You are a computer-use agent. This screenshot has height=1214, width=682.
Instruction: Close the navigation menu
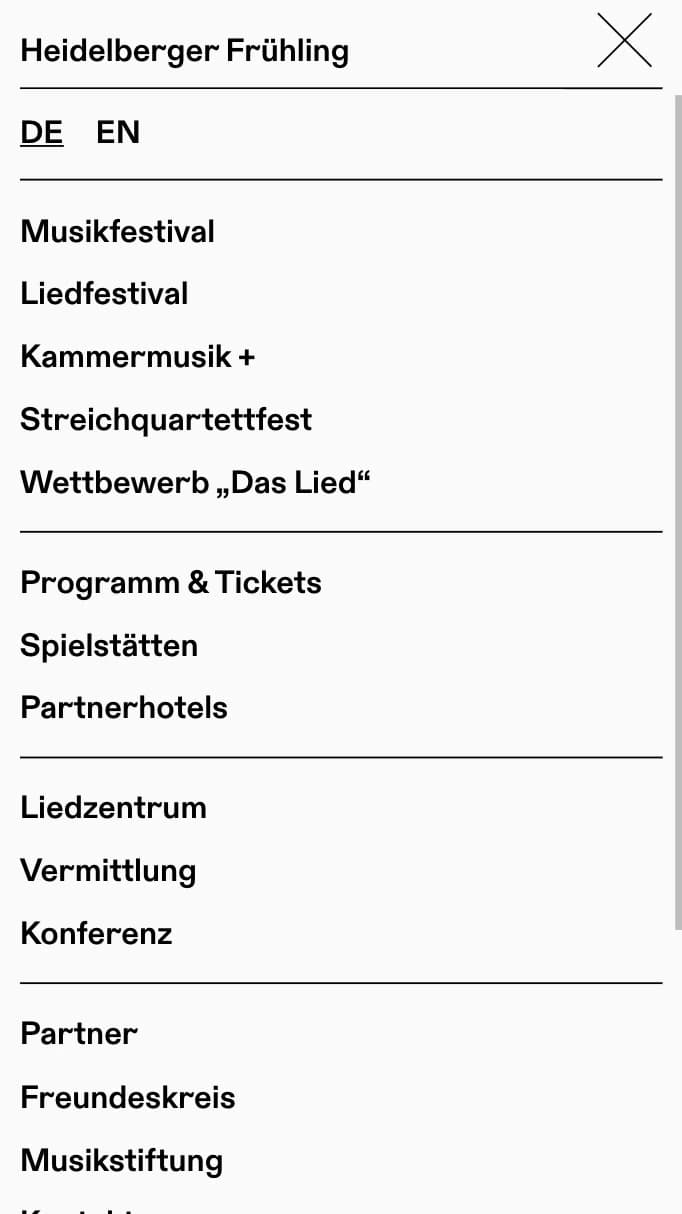[624, 41]
